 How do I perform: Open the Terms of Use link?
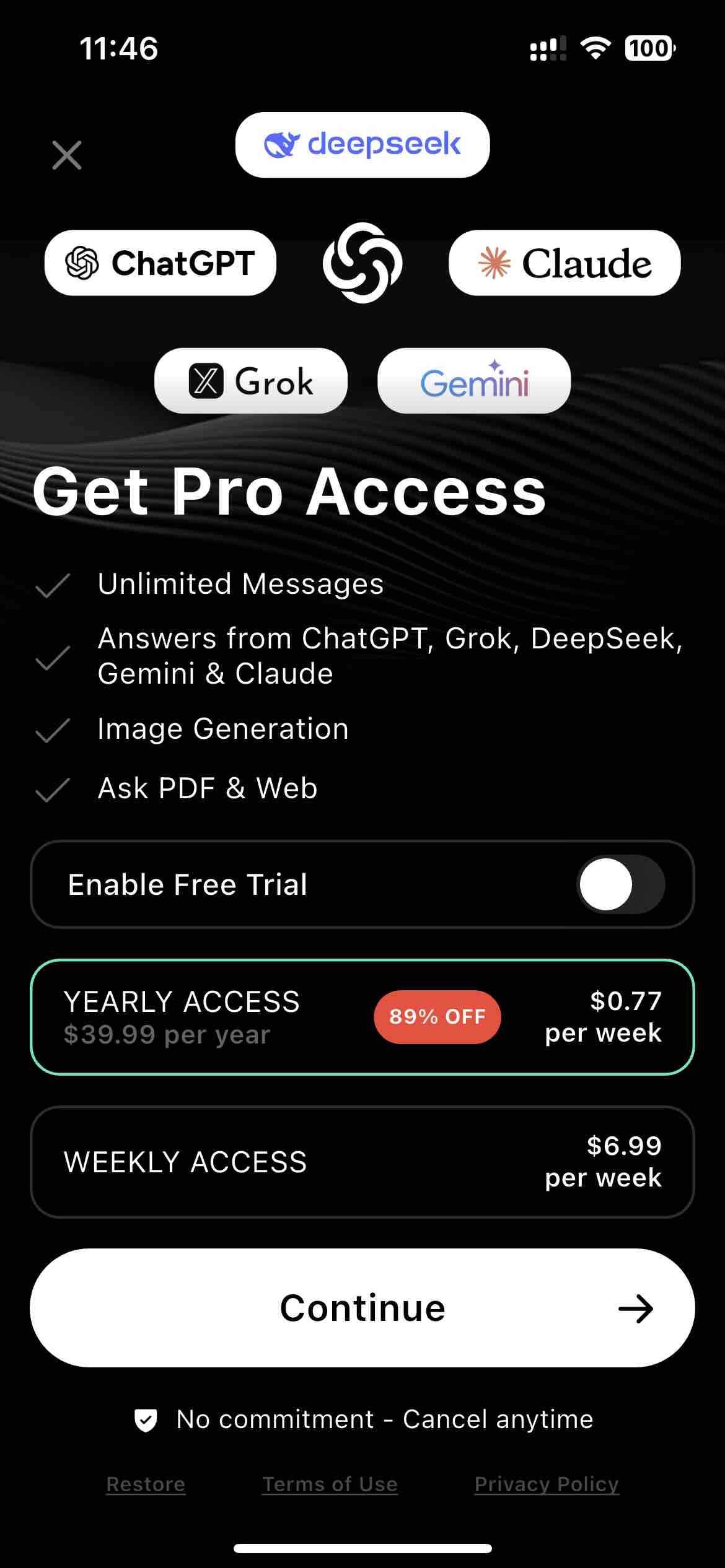click(330, 1484)
